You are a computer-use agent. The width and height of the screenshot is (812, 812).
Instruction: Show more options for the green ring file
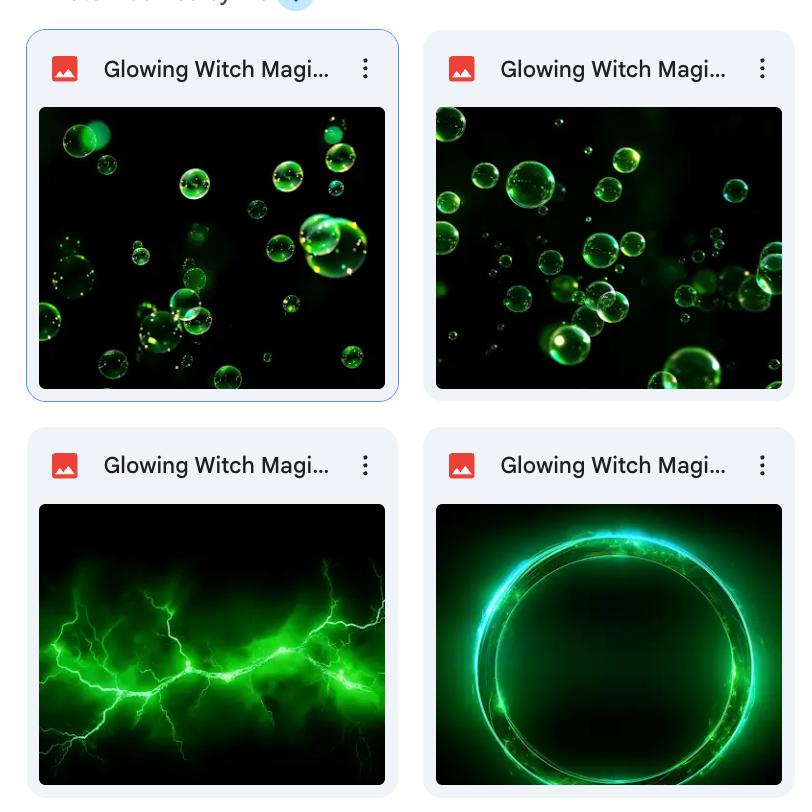coord(762,465)
